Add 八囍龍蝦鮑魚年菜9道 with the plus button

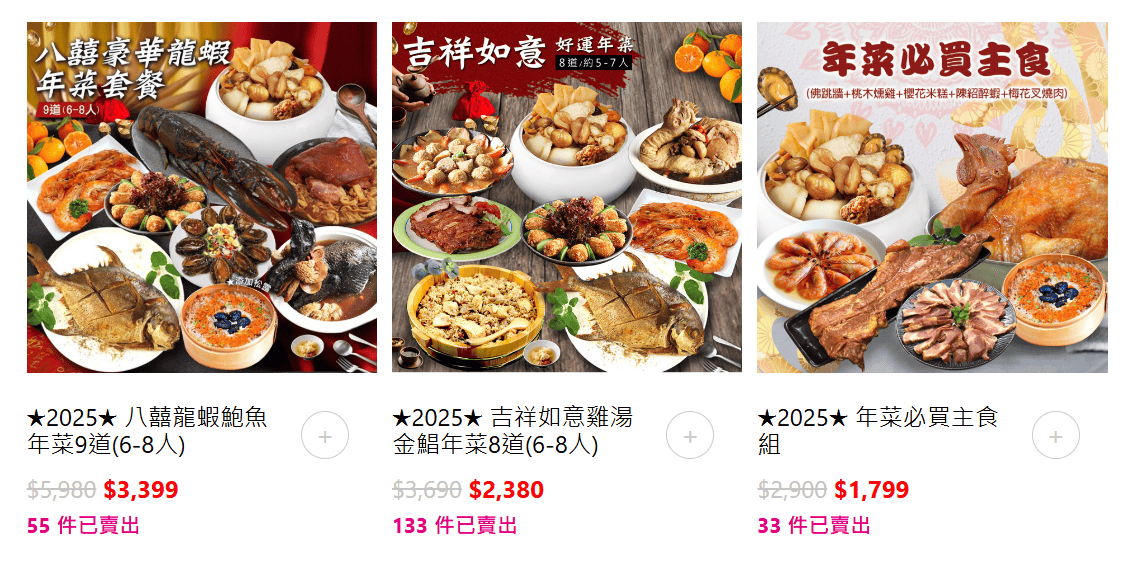325,436
